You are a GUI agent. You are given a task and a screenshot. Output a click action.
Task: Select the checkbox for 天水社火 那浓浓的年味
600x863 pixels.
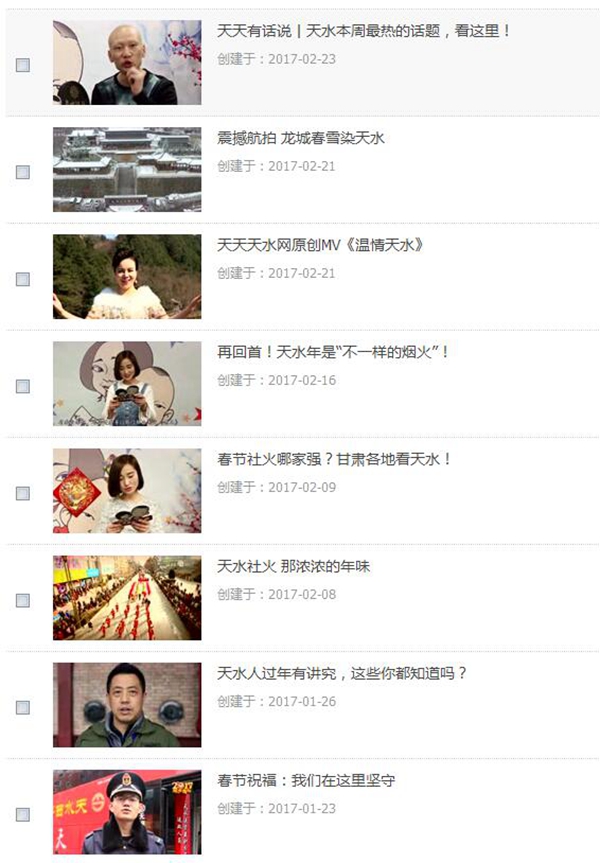pos(23,600)
